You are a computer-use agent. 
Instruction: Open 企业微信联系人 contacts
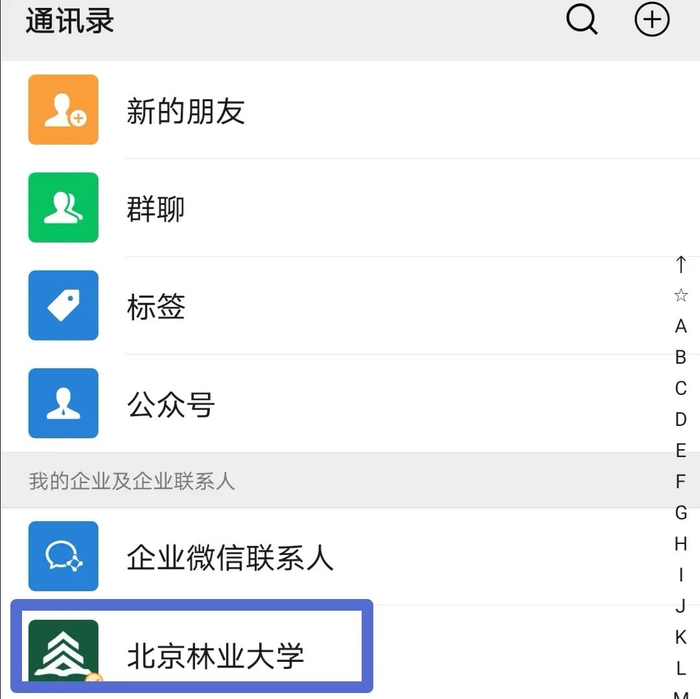tap(350, 557)
